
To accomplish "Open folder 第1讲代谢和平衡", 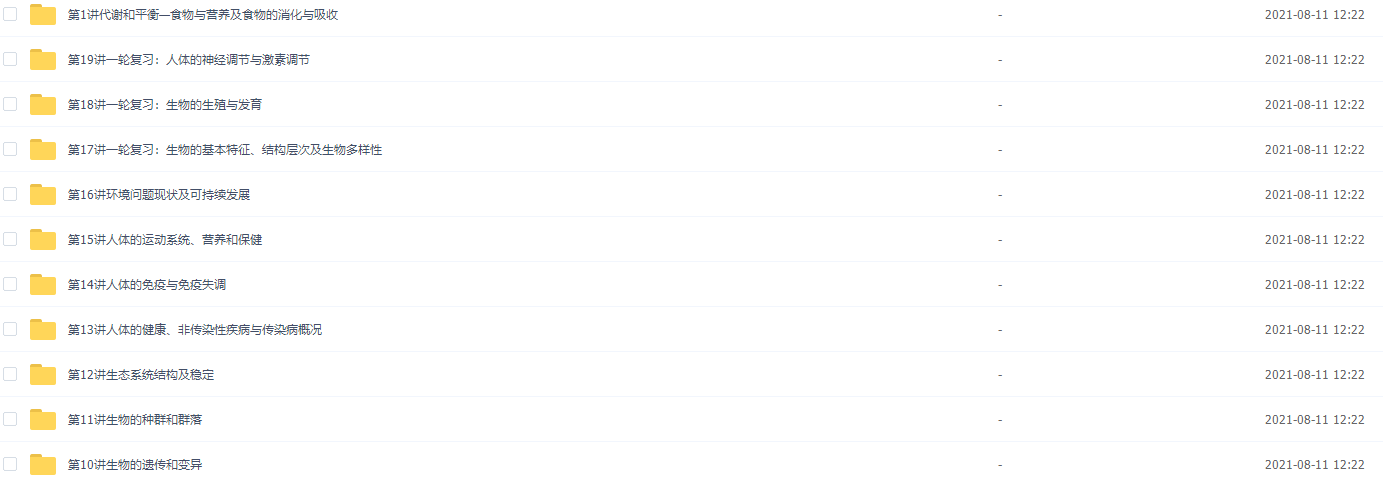I will tap(202, 15).
